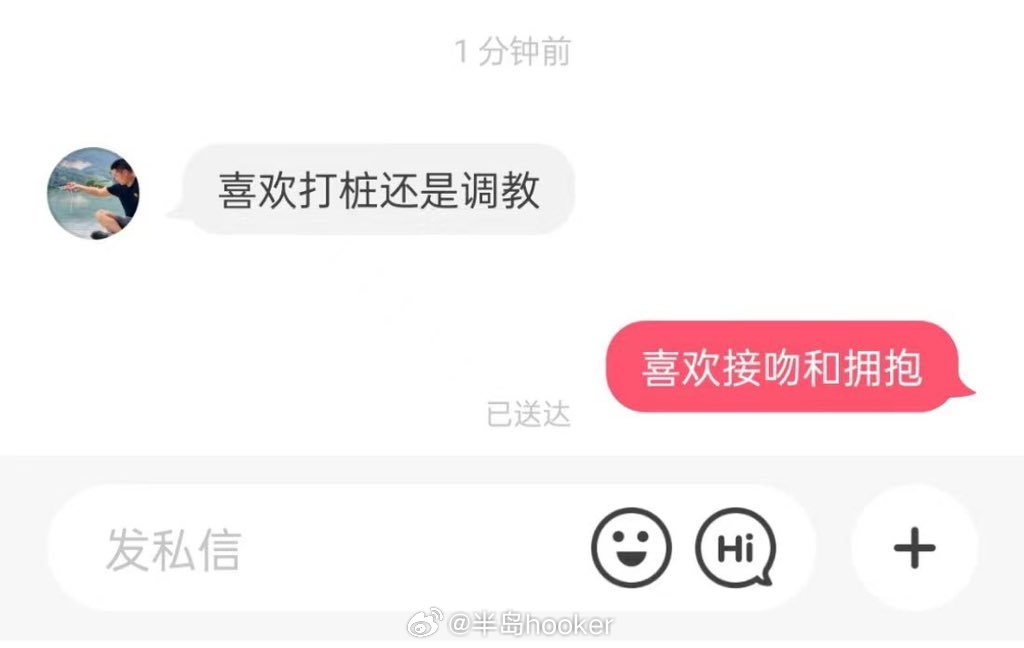Open the plus attachments menu

click(913, 548)
